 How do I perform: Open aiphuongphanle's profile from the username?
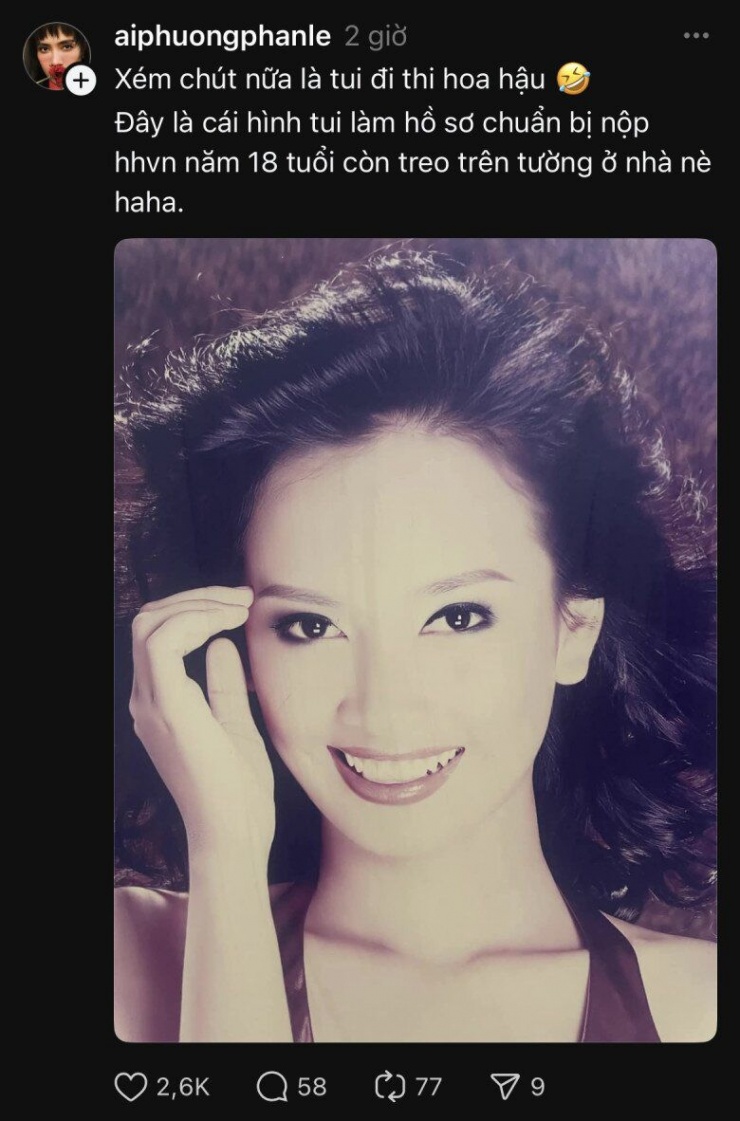(222, 36)
